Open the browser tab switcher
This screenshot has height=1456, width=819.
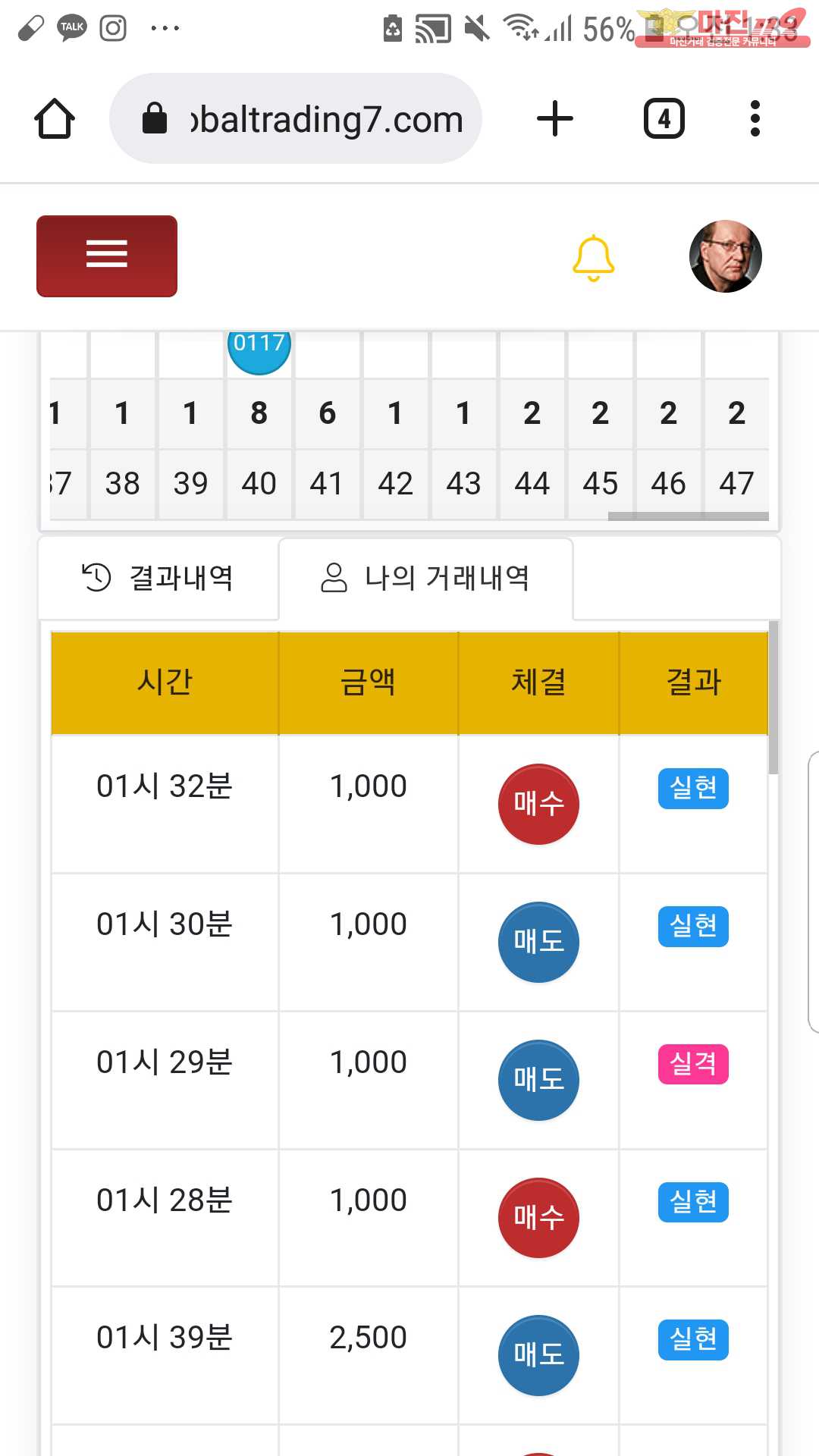664,118
